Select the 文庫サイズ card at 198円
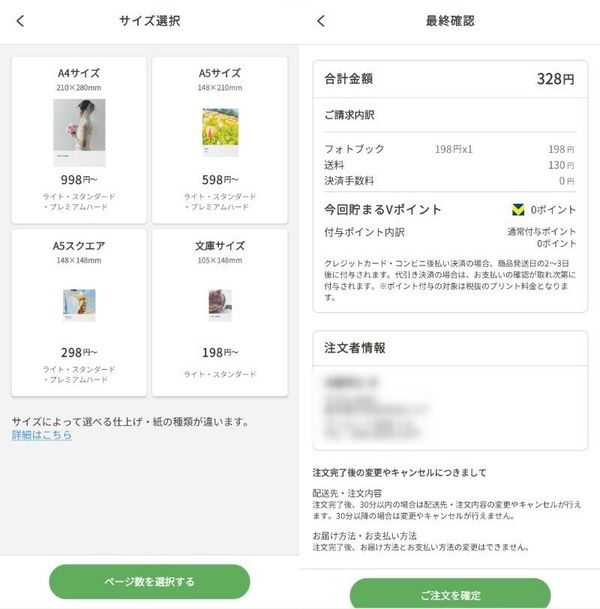This screenshot has width=600, height=609. 220,313
